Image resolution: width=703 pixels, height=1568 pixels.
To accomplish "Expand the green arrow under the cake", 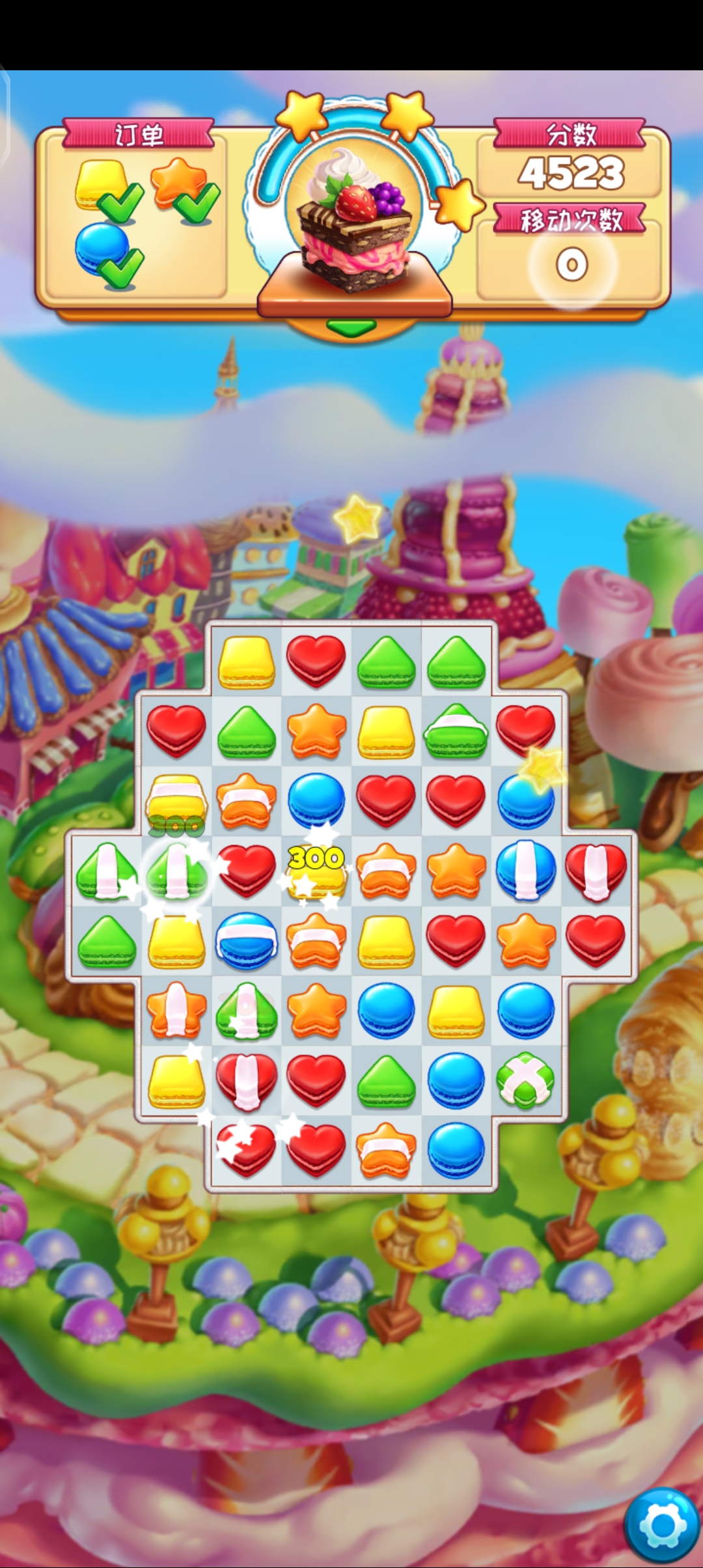I will (x=351, y=328).
